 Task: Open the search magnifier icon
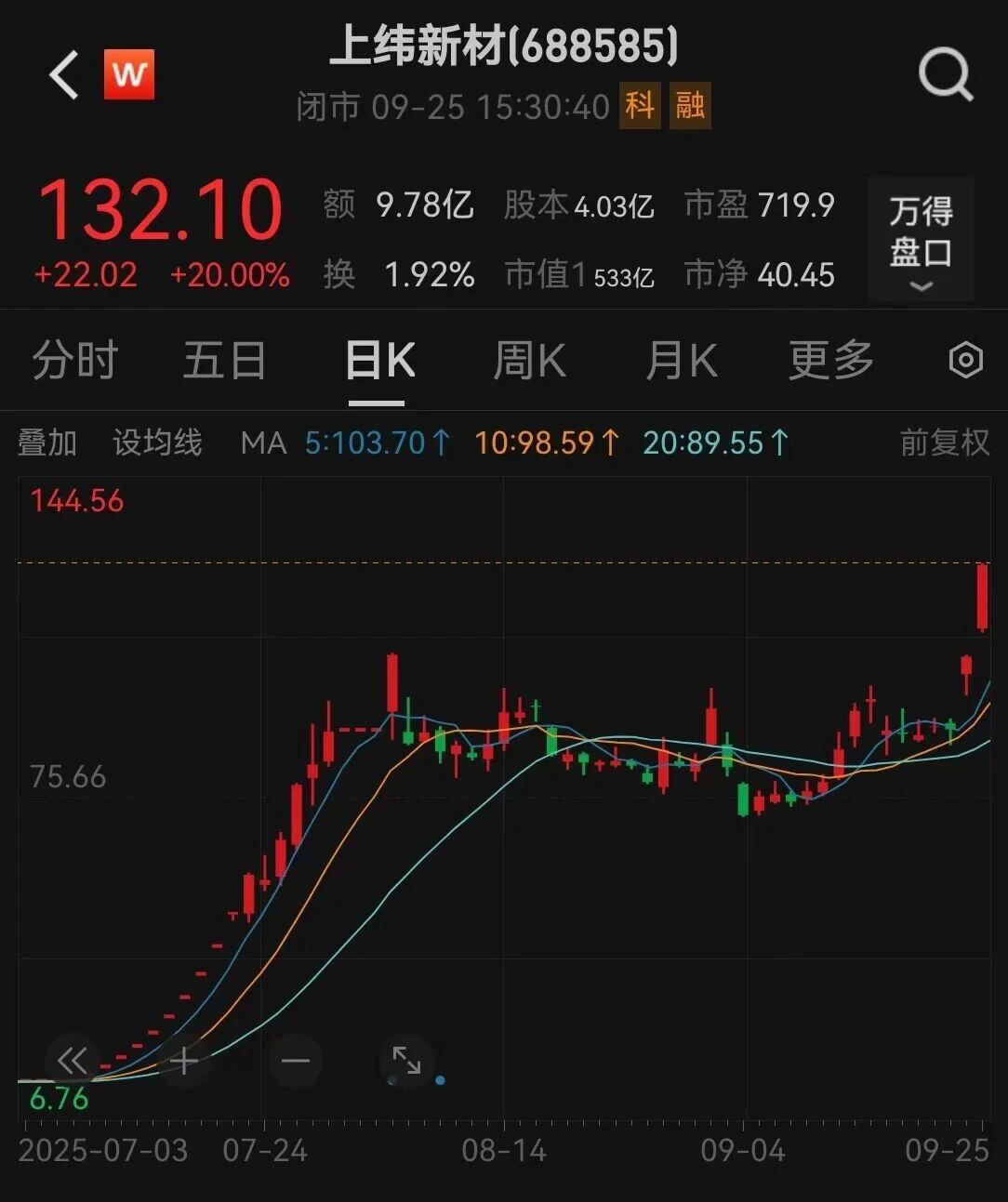946,74
